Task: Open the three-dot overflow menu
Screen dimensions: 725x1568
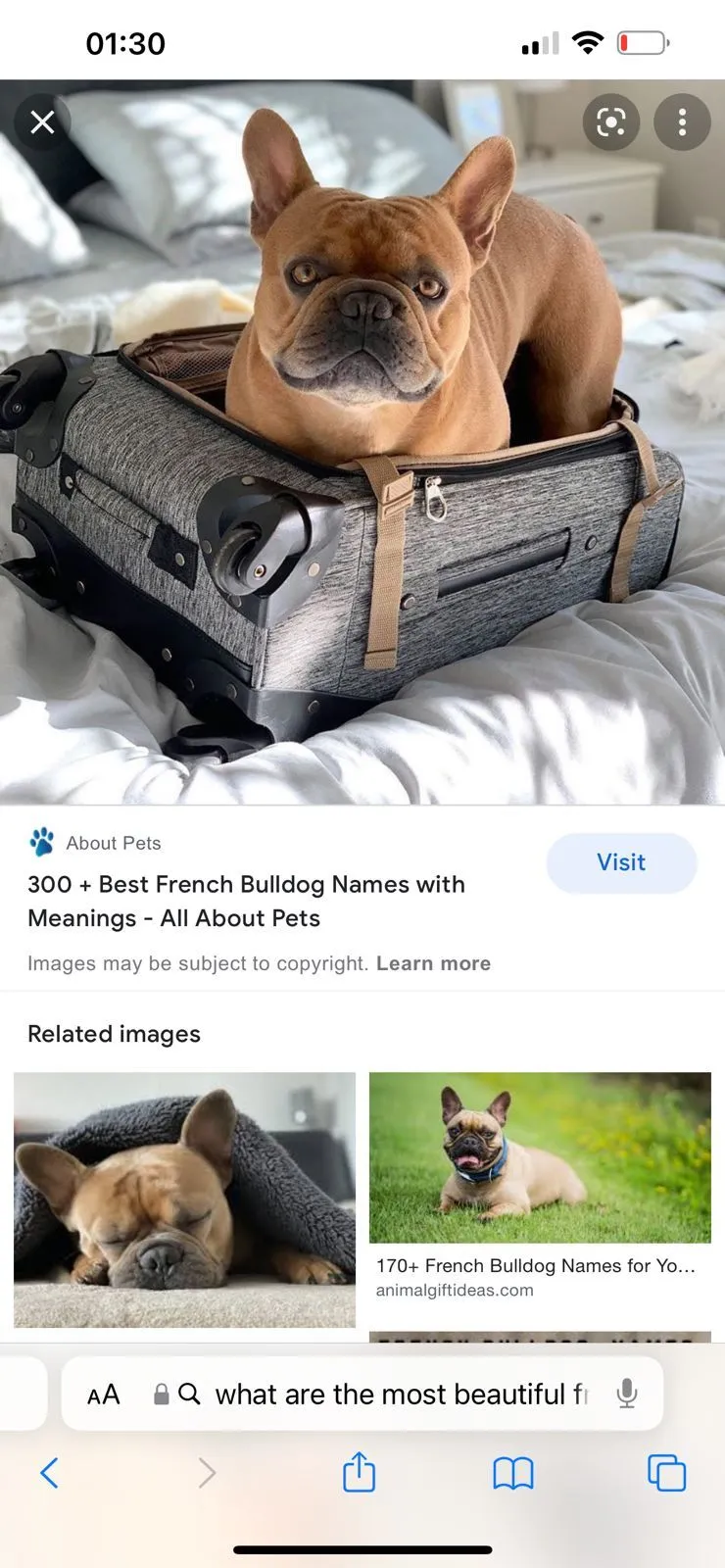Action: (682, 122)
